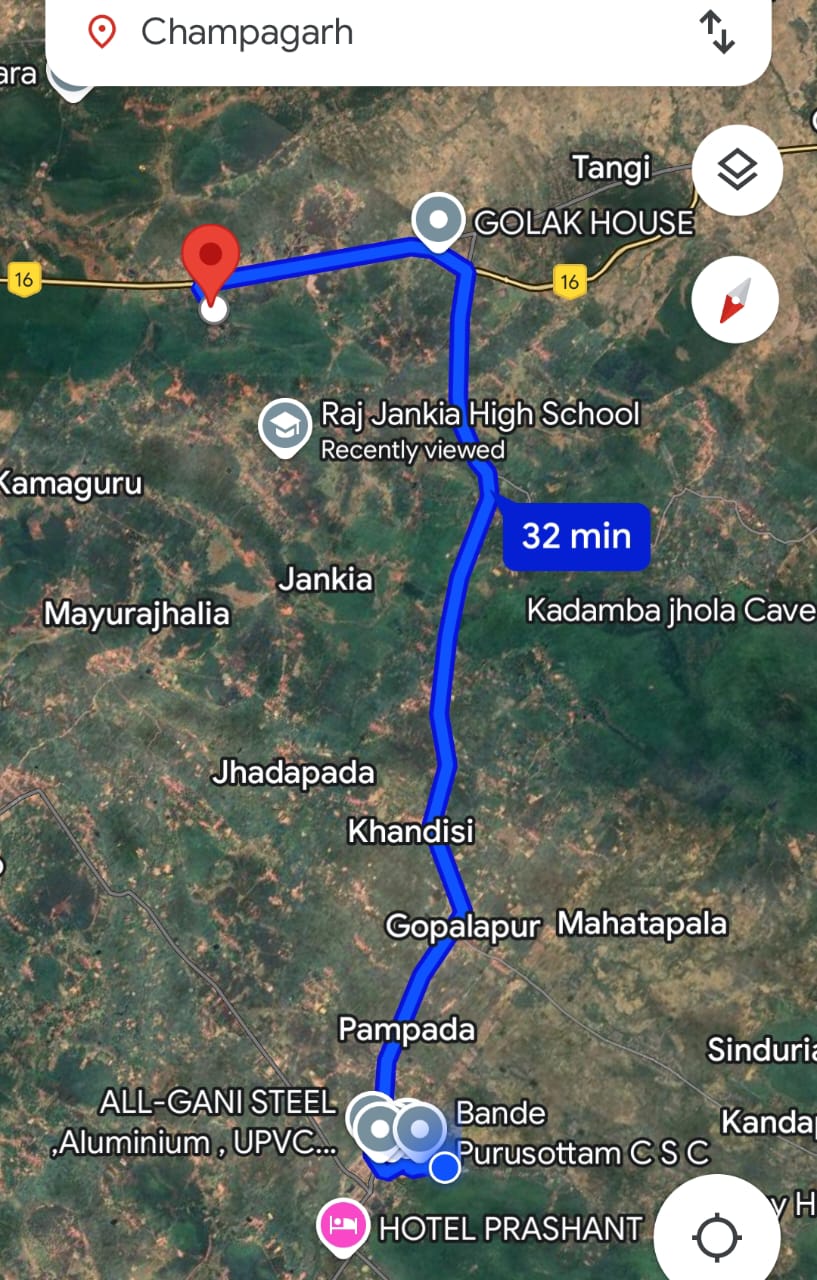Open Bande Purusottam C S C marker
Viewport: 817px width, 1280px height.
coord(421,1129)
